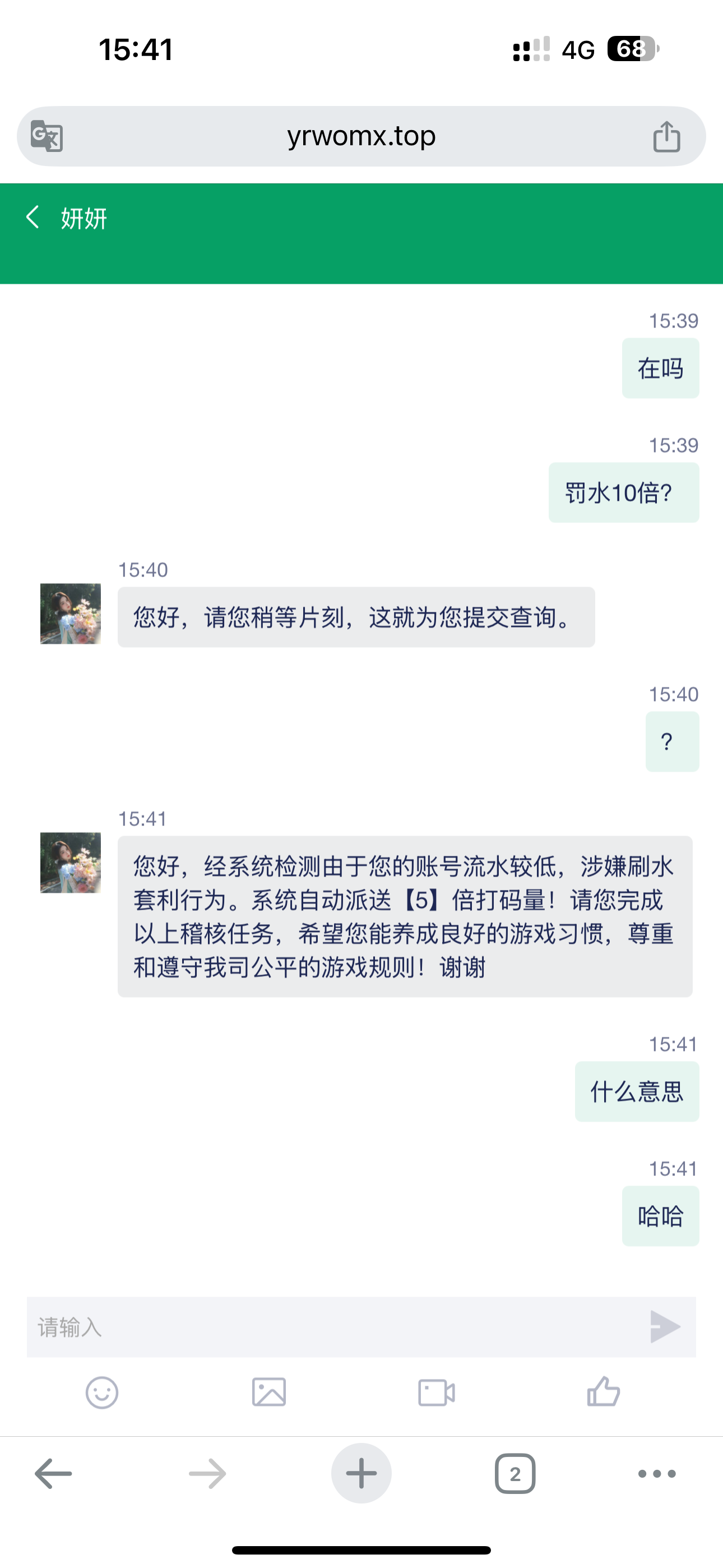Send a thumbs-up using the like icon
723x1568 pixels.
tap(602, 1391)
